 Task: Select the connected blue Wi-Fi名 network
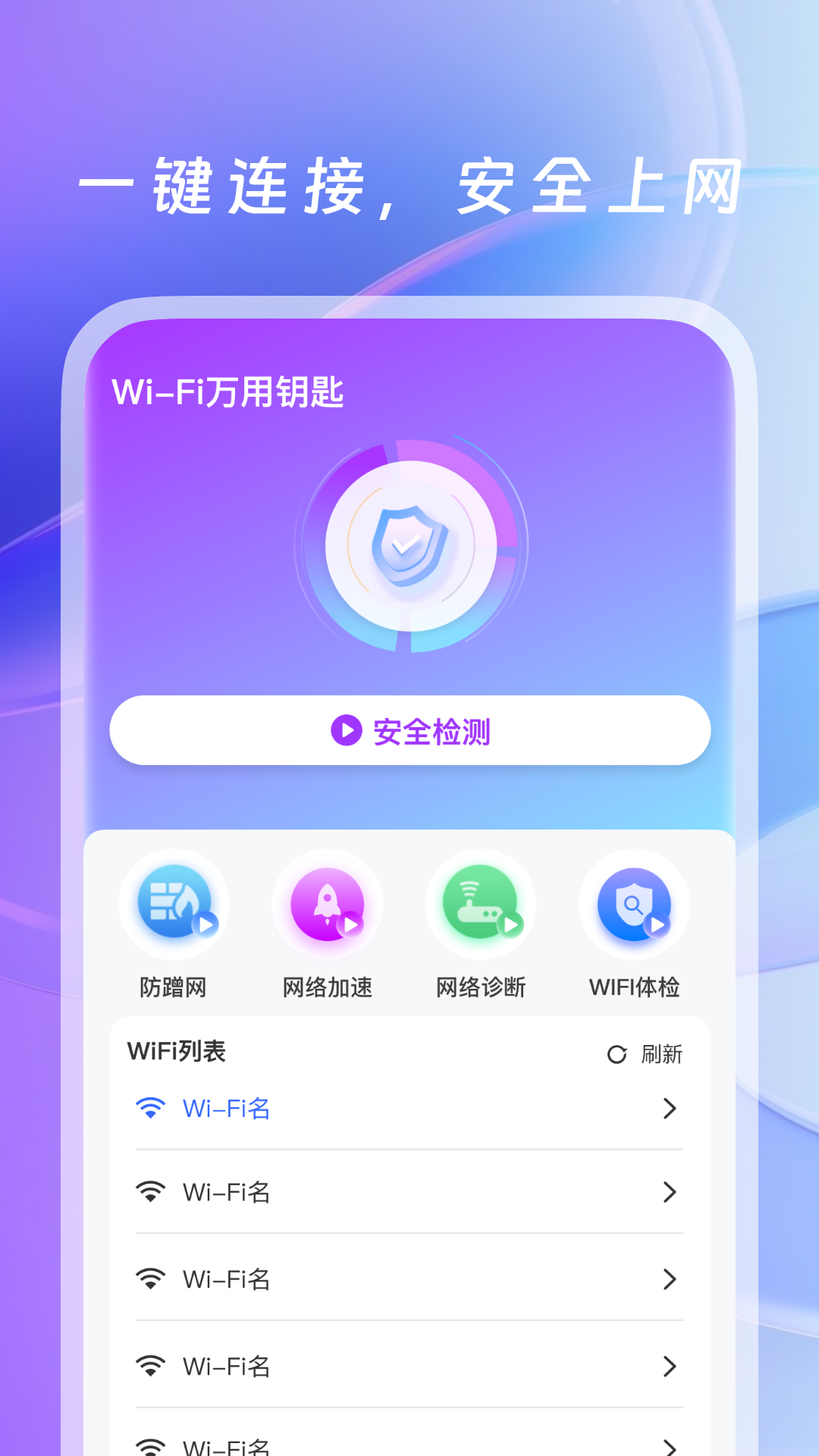click(227, 1109)
